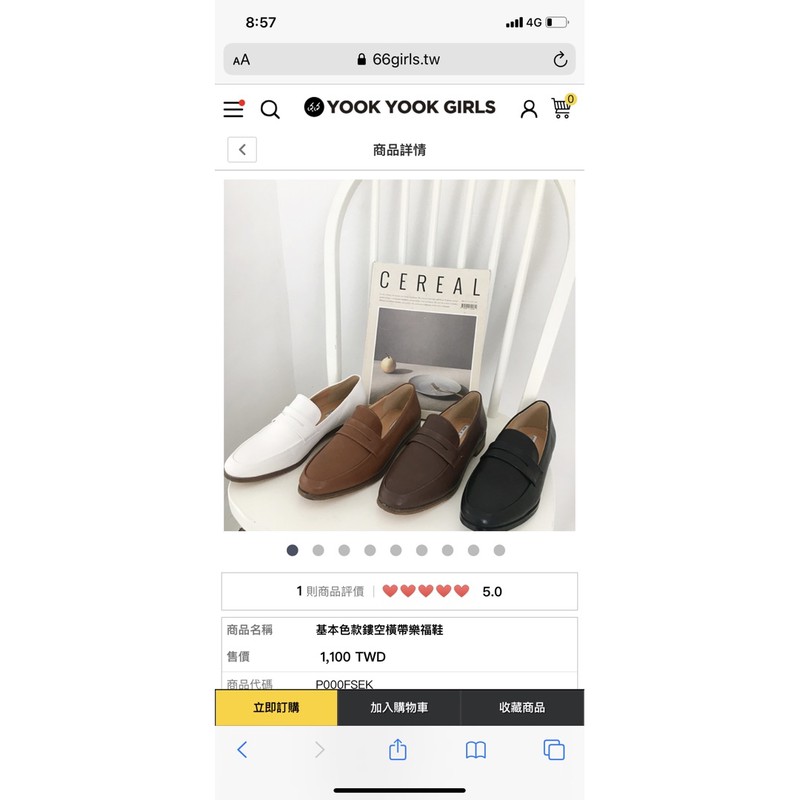Tap YOOK YOOK GIRLS logo to go home
Image resolution: width=800 pixels, height=800 pixels.
coord(399,107)
